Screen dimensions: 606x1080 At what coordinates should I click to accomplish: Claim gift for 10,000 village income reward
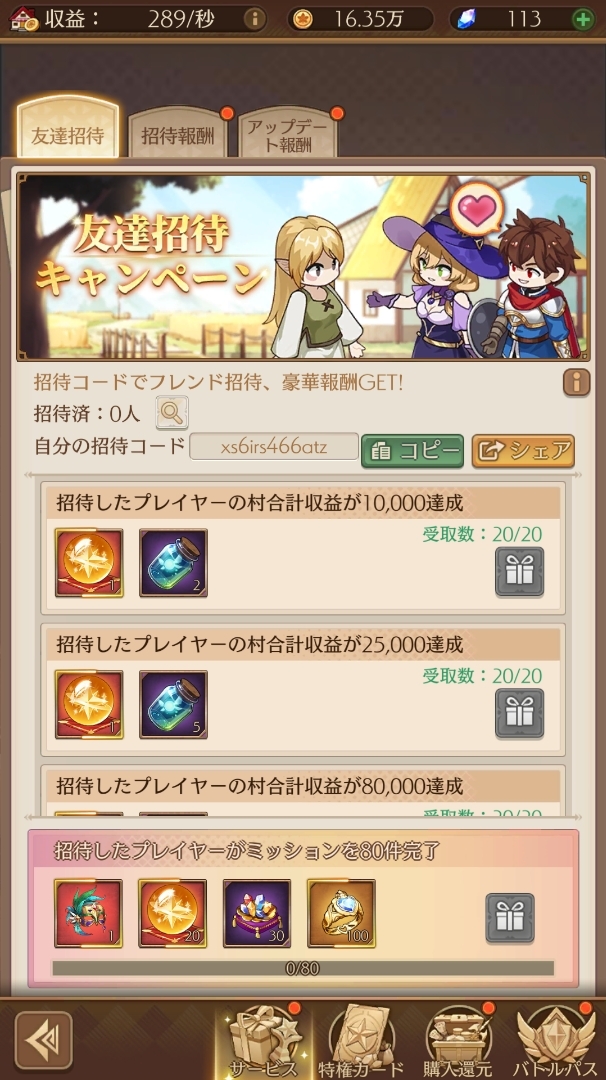click(520, 572)
